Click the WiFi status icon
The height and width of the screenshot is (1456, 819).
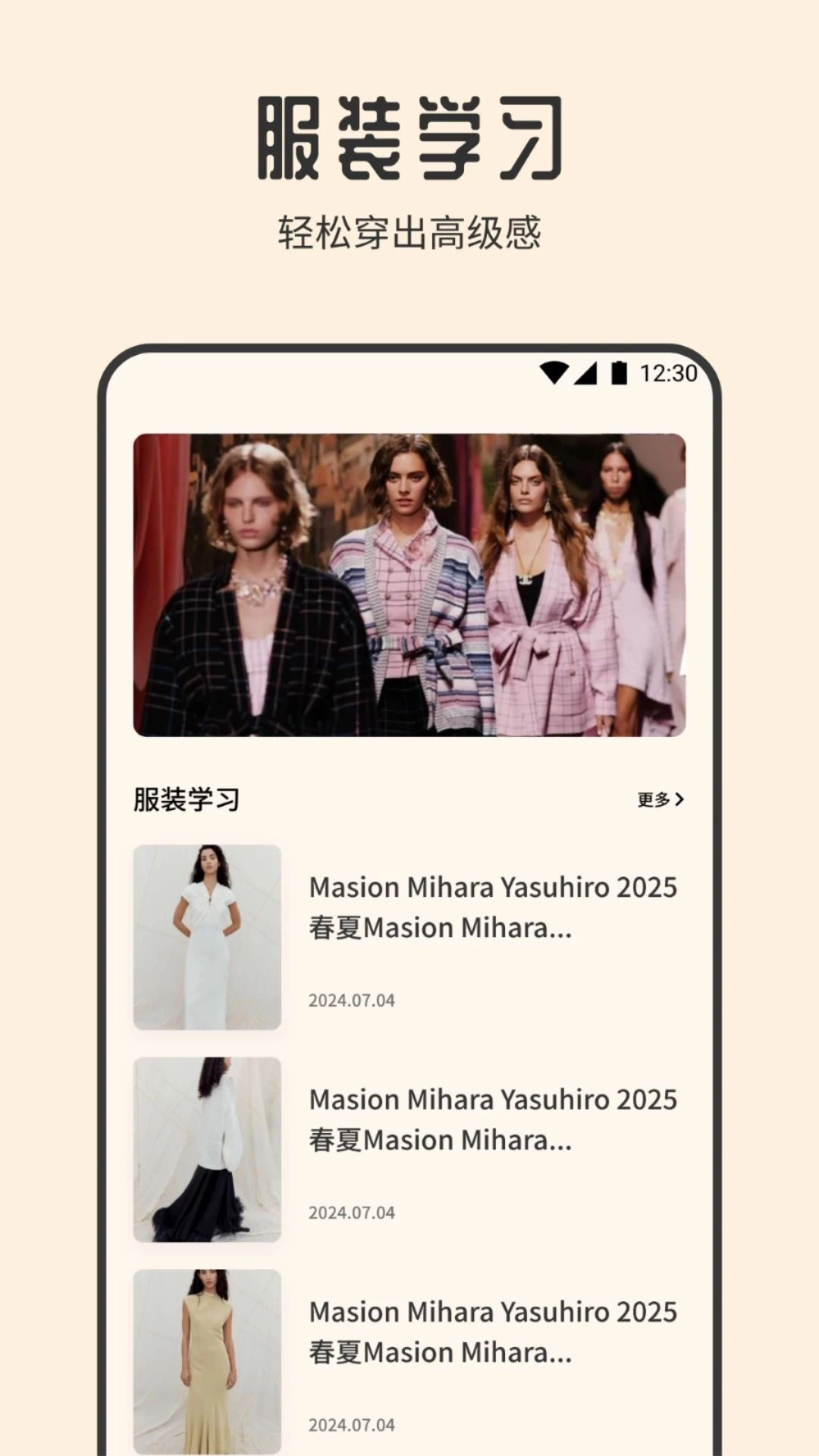(x=553, y=371)
